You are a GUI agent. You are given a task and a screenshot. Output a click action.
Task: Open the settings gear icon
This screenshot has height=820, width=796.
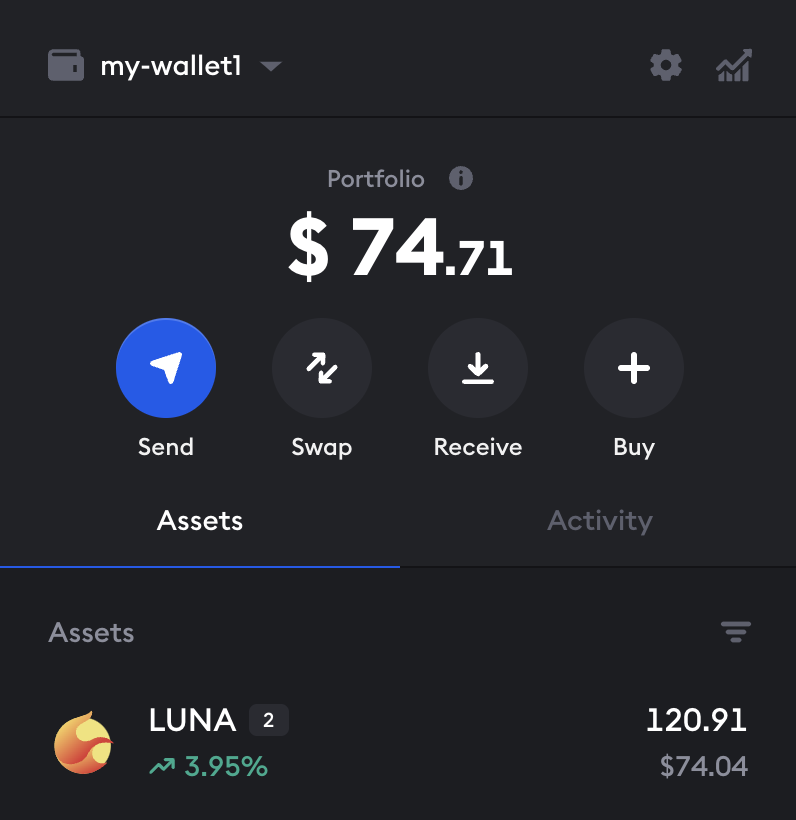point(666,67)
